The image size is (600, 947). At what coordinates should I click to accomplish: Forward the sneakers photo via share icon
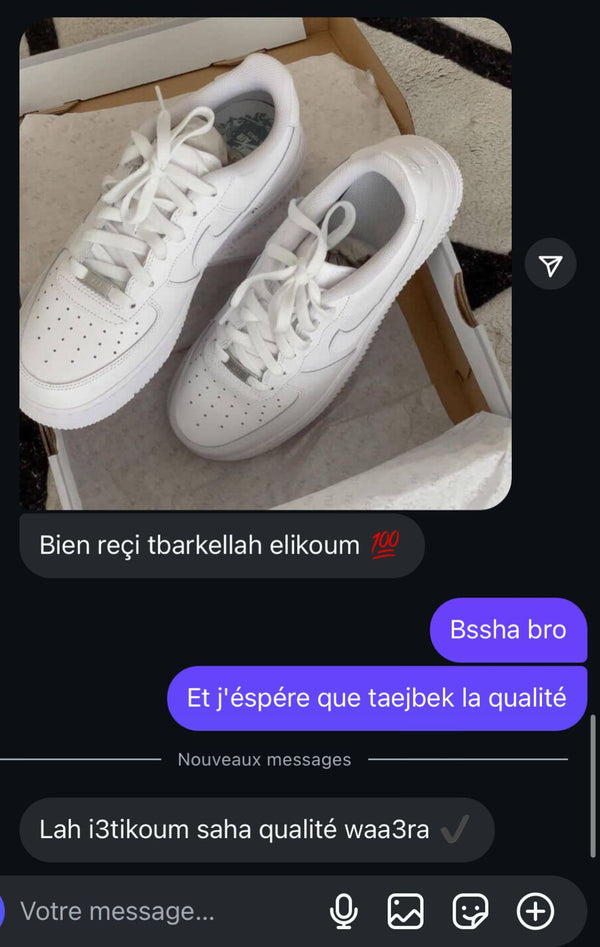(551, 265)
